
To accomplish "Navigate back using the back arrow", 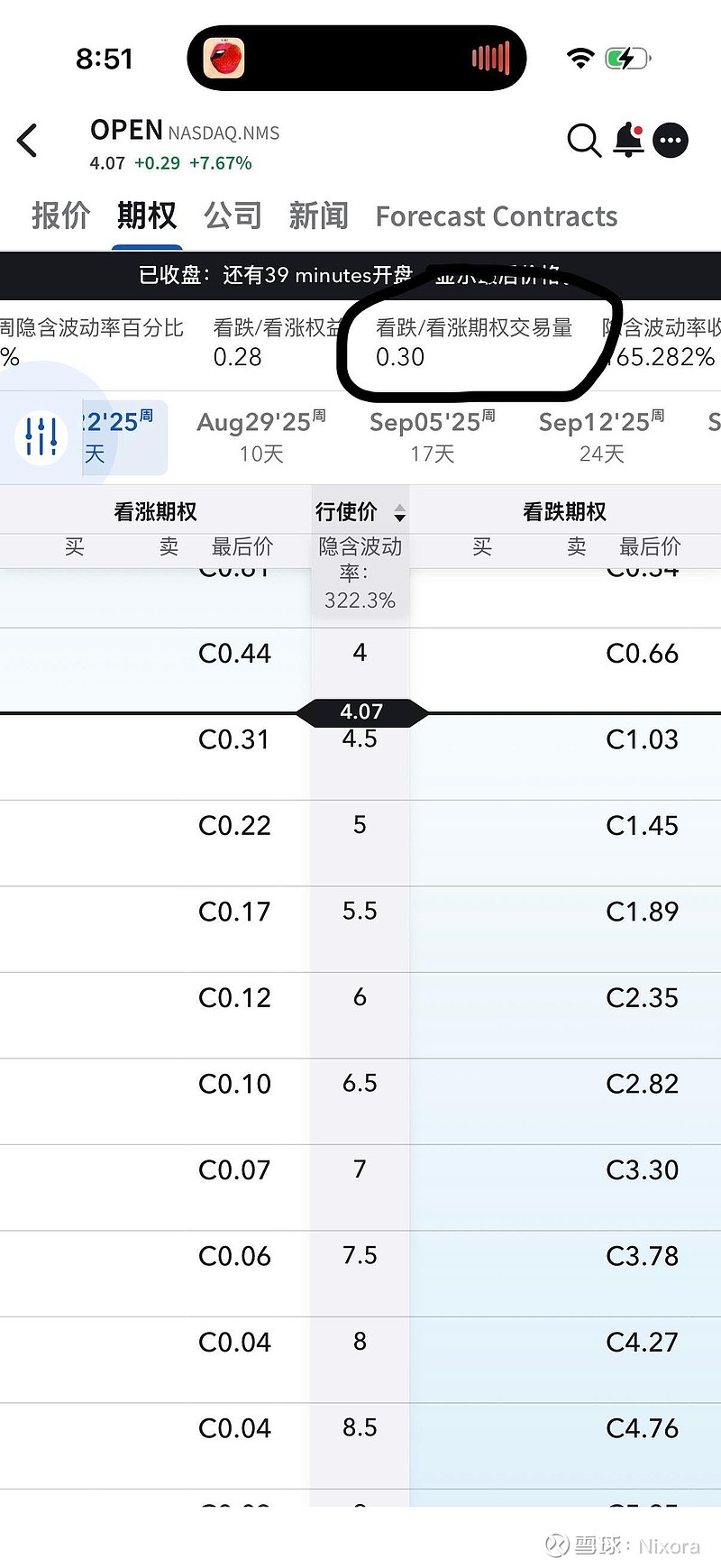I will click(27, 141).
